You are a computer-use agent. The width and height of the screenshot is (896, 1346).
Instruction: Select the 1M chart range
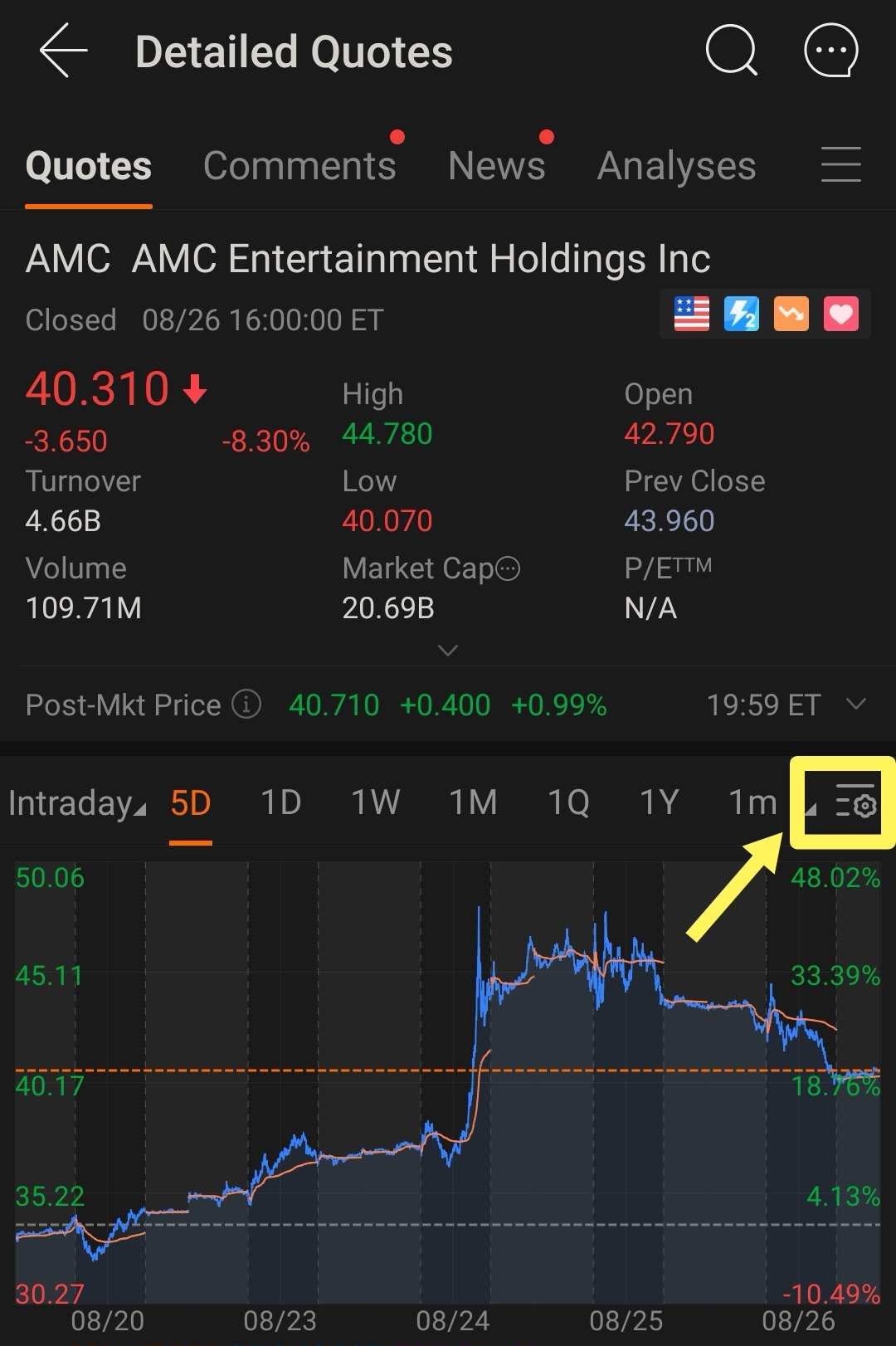tap(473, 803)
